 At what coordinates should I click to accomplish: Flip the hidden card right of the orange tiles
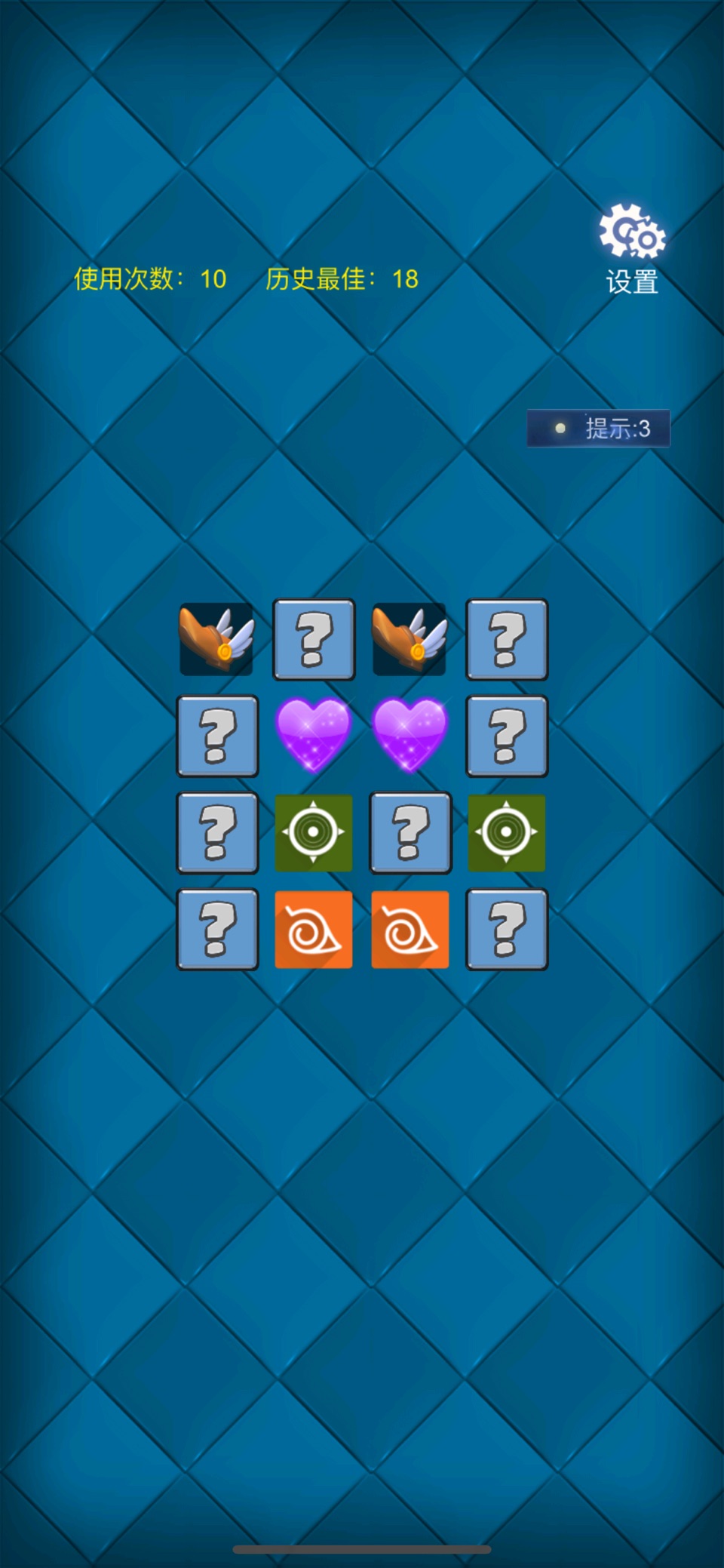pyautogui.click(x=507, y=929)
